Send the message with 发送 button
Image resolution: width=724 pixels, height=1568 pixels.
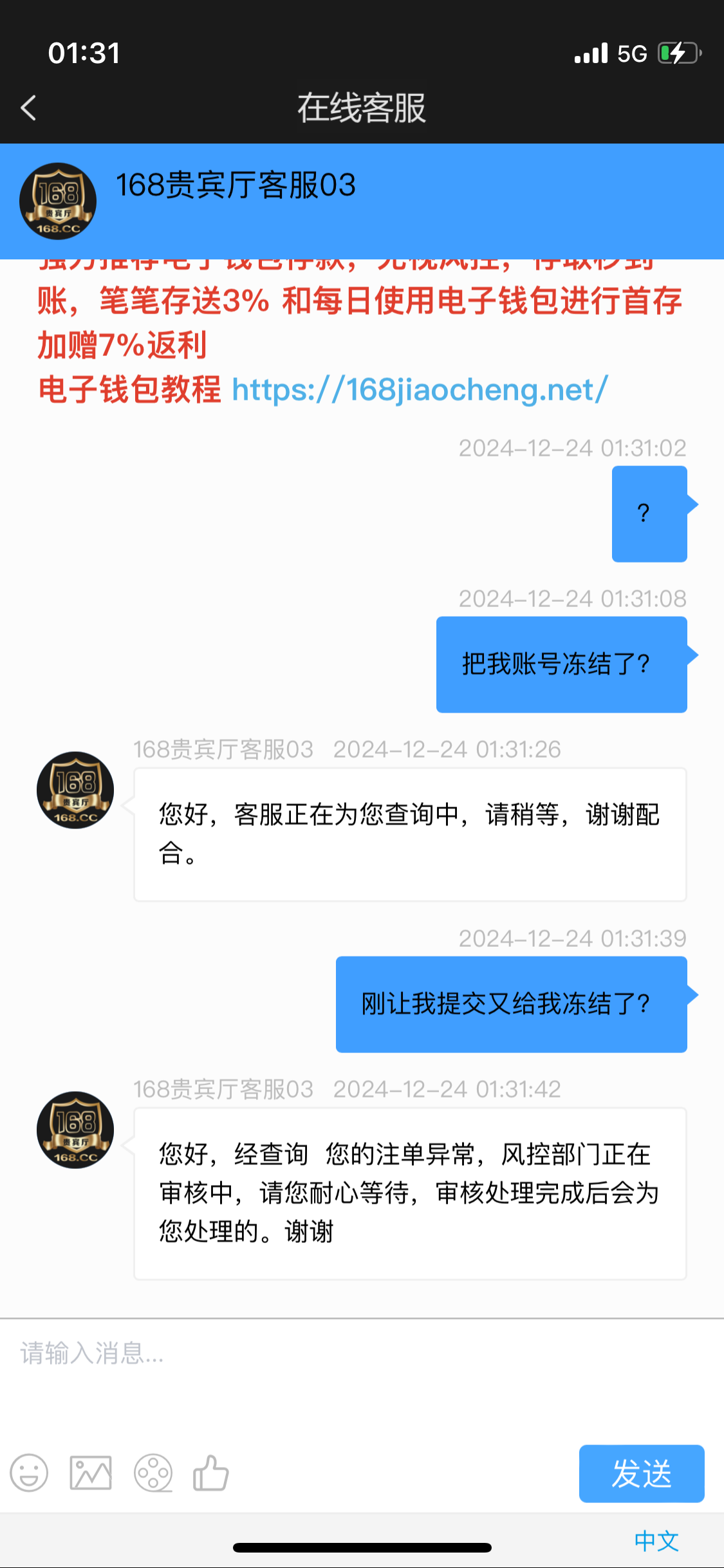point(641,1473)
